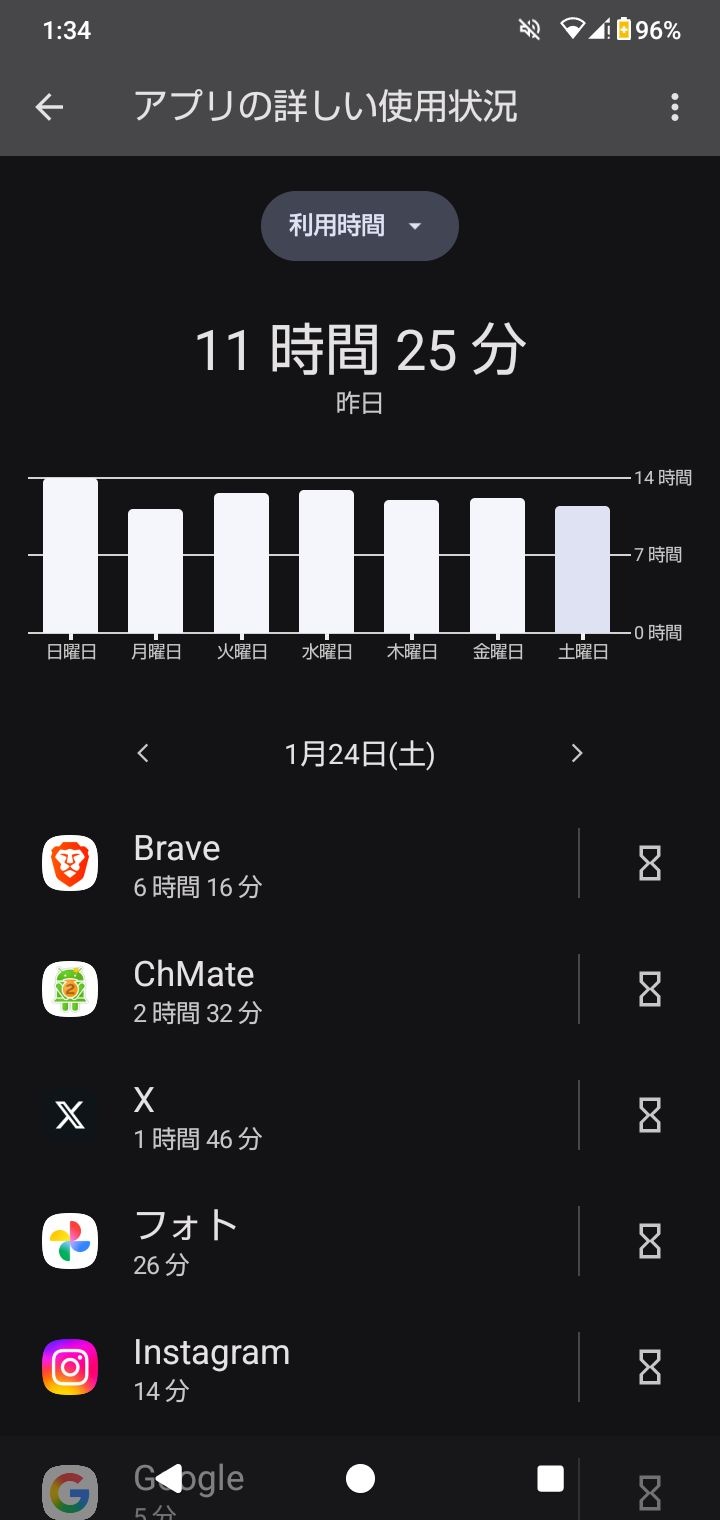The width and height of the screenshot is (720, 1520).
Task: Expand the 利用時間 dropdown
Action: point(359,226)
